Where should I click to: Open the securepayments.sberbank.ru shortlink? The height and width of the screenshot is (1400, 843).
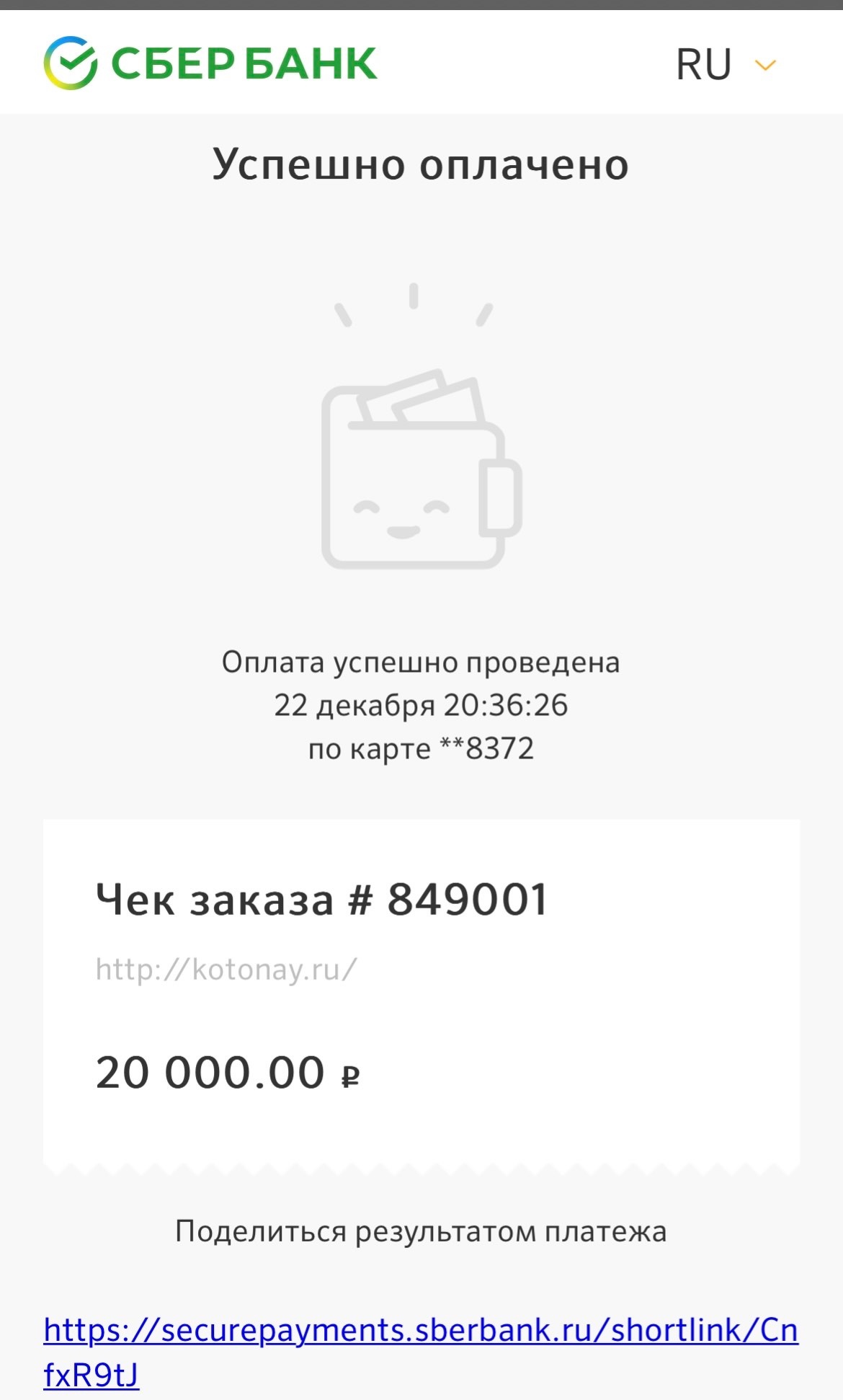[420, 1331]
